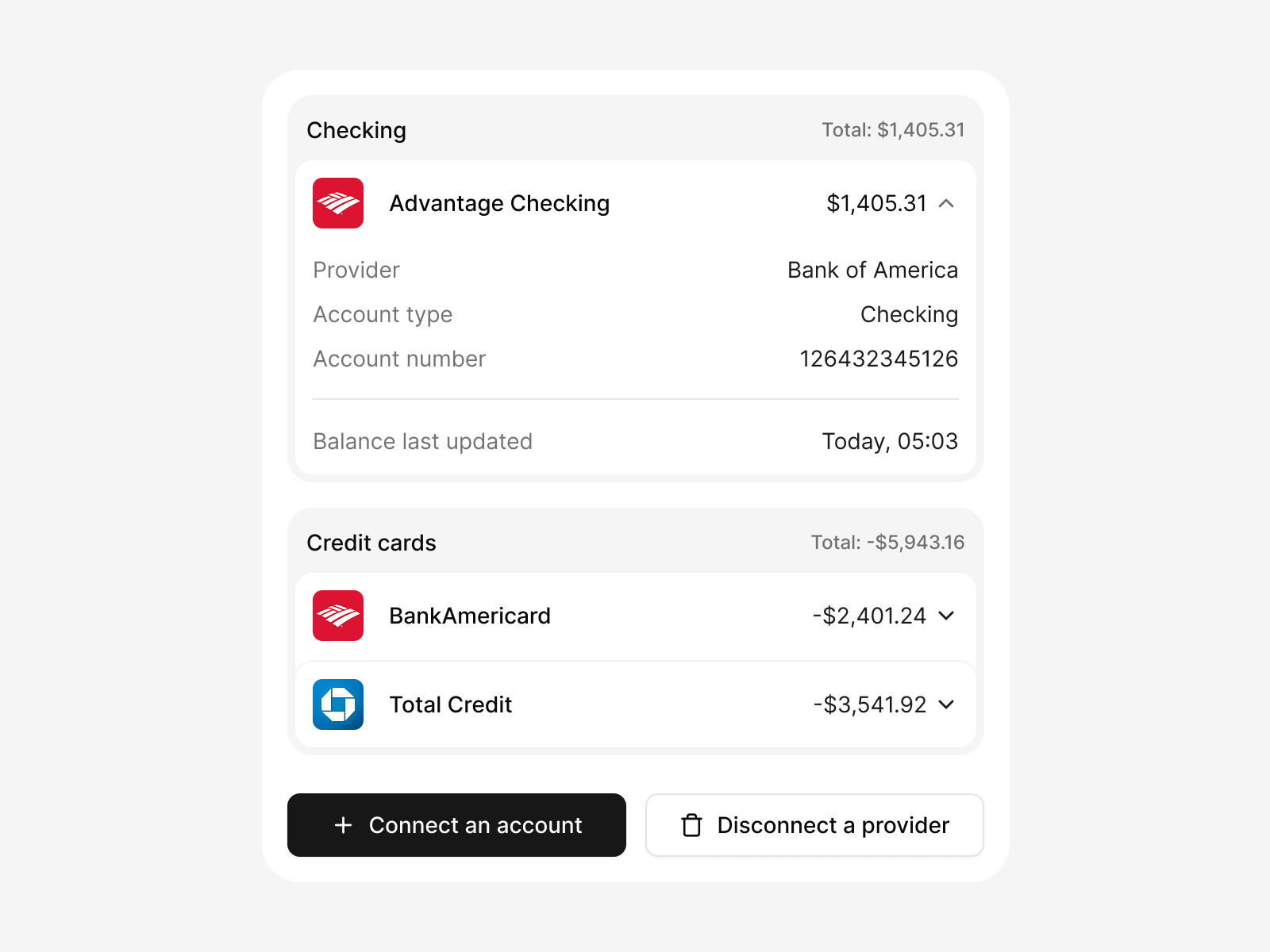Select Disconnect a provider
Viewport: 1270px width, 952px height.
coord(814,825)
